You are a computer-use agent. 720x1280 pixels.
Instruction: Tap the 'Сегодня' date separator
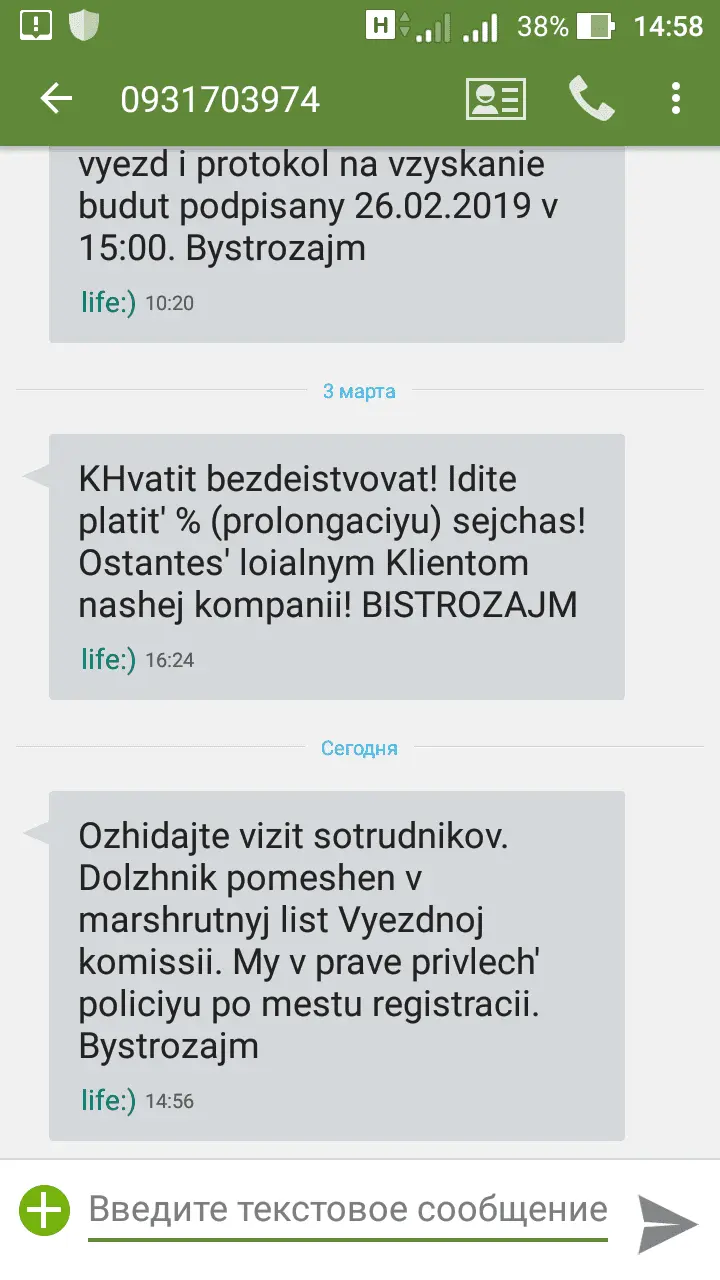[360, 747]
